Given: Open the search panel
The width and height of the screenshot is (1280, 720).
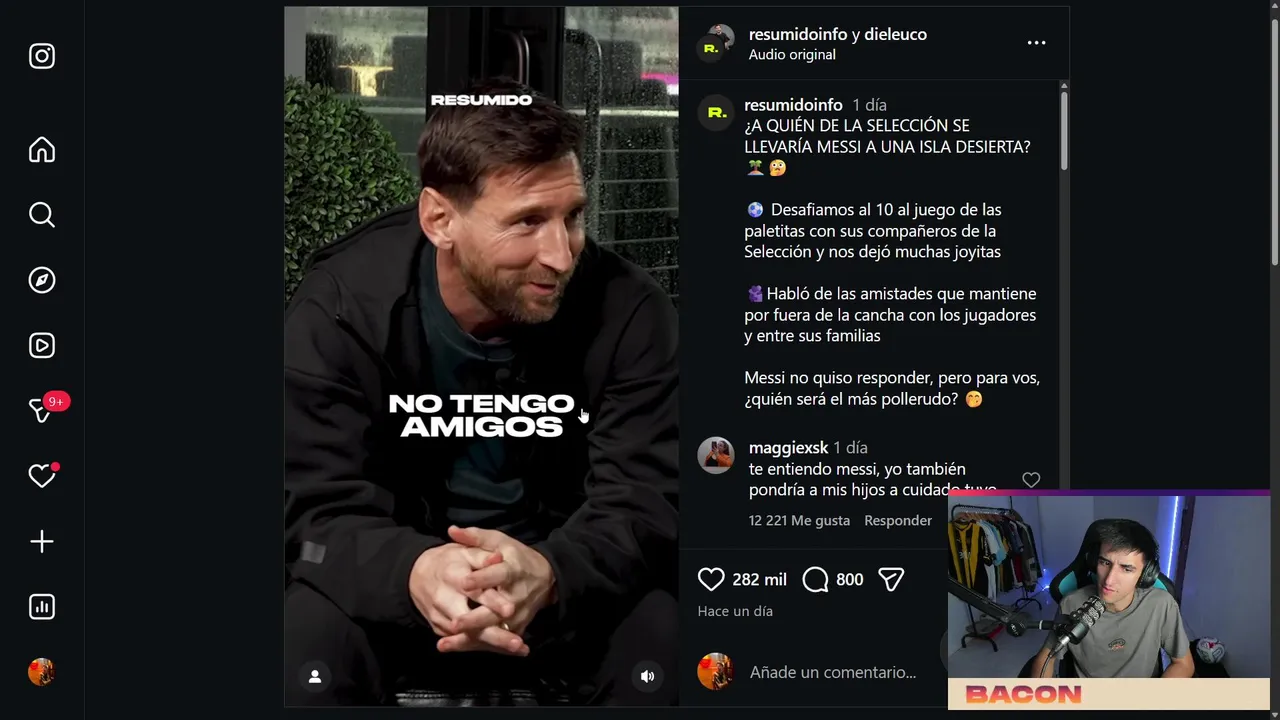Looking at the screenshot, I should point(42,215).
